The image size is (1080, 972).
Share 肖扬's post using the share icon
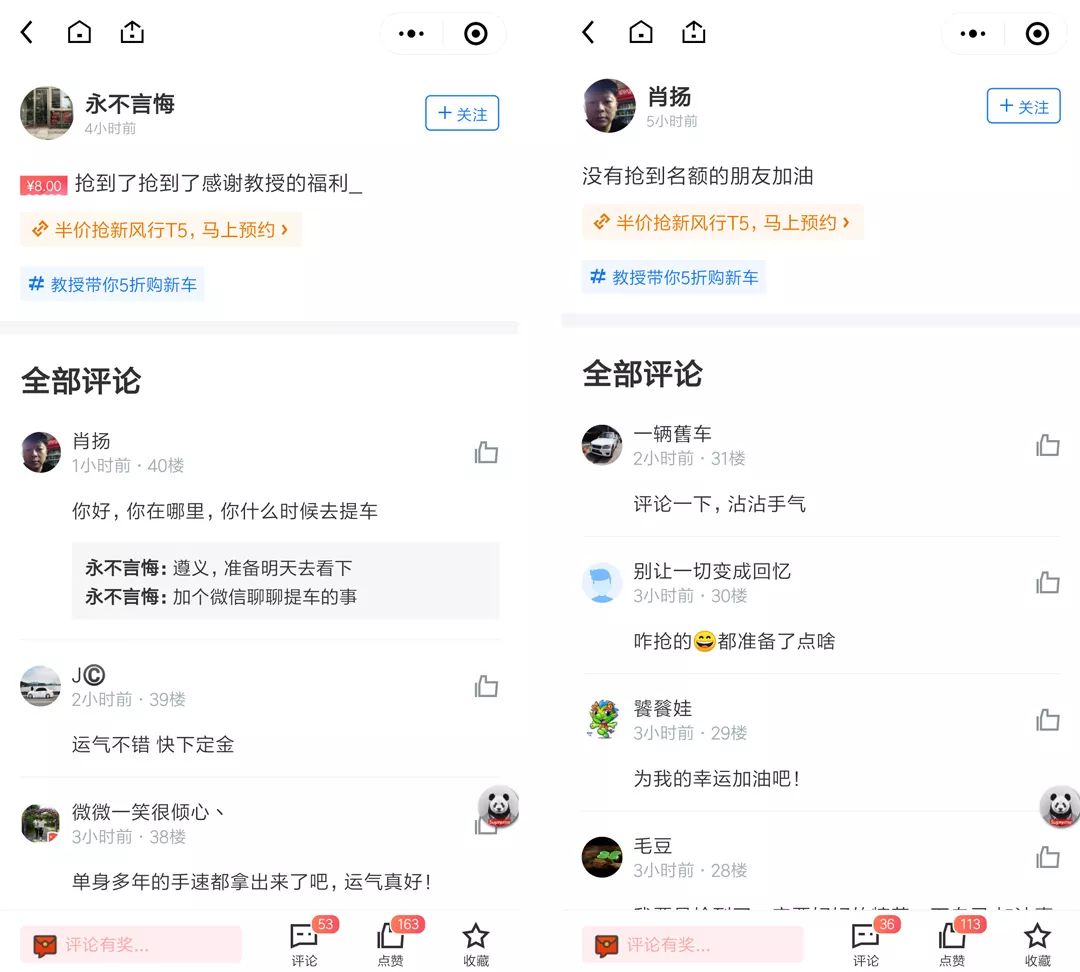(694, 32)
